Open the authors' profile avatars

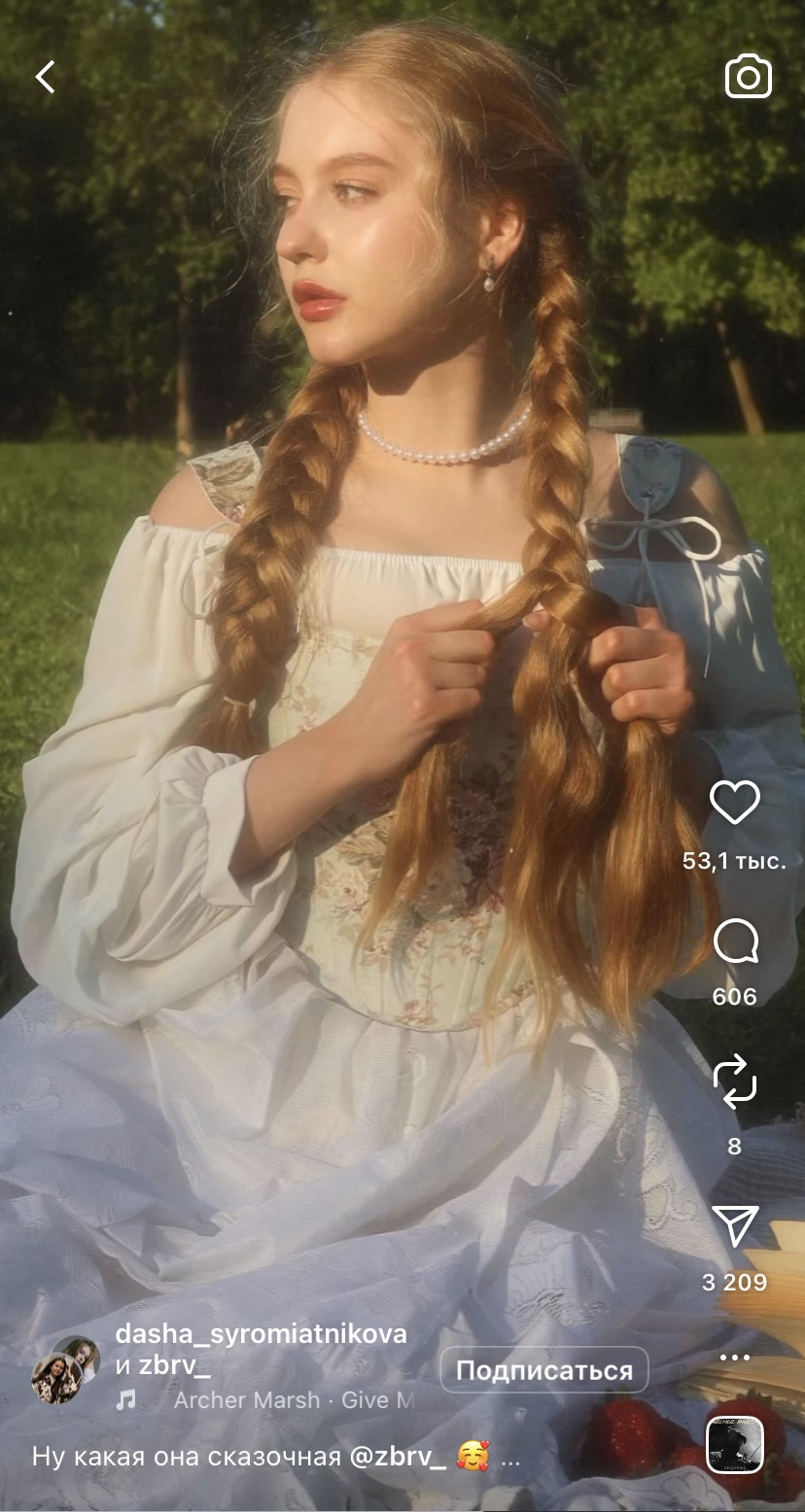pos(65,1368)
